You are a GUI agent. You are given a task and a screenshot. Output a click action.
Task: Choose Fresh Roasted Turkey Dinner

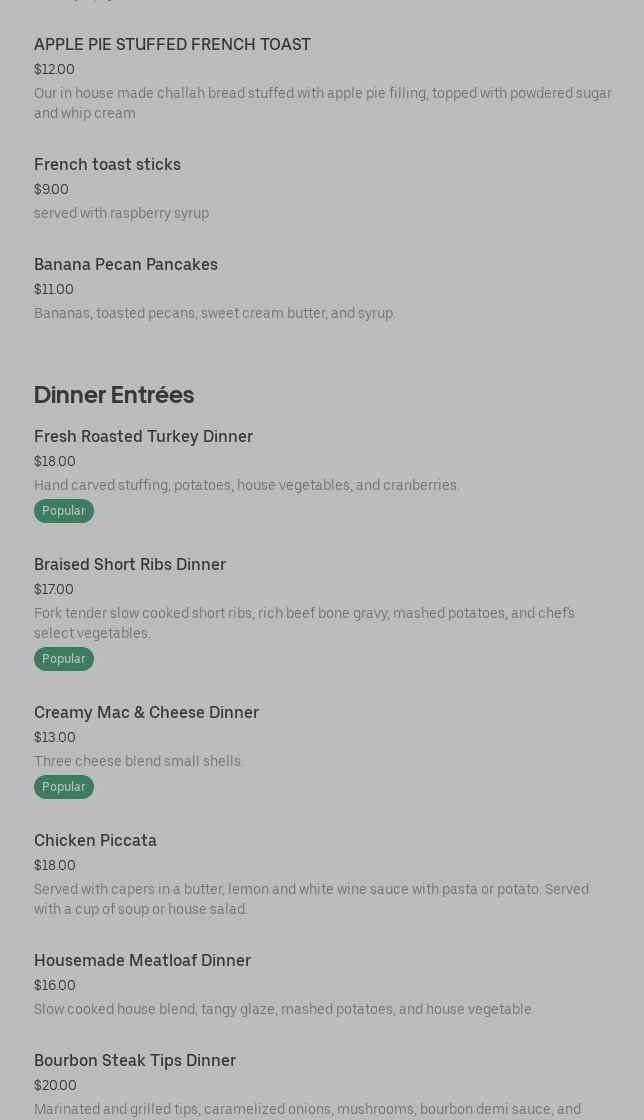click(143, 437)
